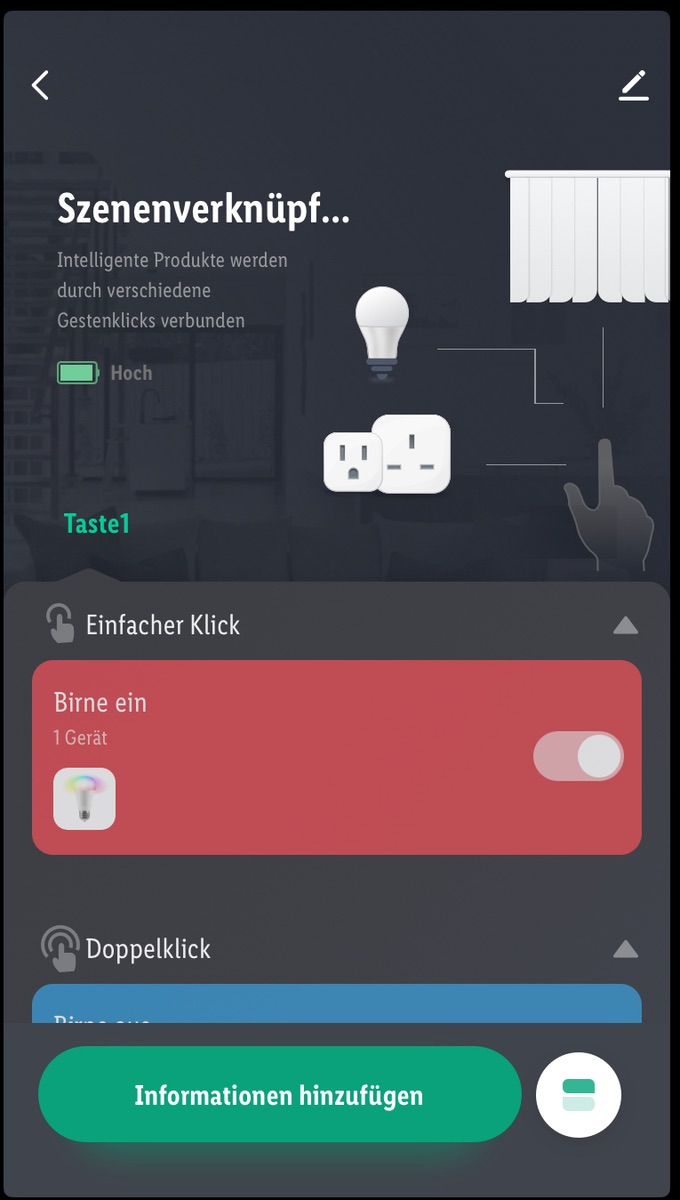The height and width of the screenshot is (1200, 680).
Task: Toggle the Birne ein scene switch
Action: tap(578, 757)
